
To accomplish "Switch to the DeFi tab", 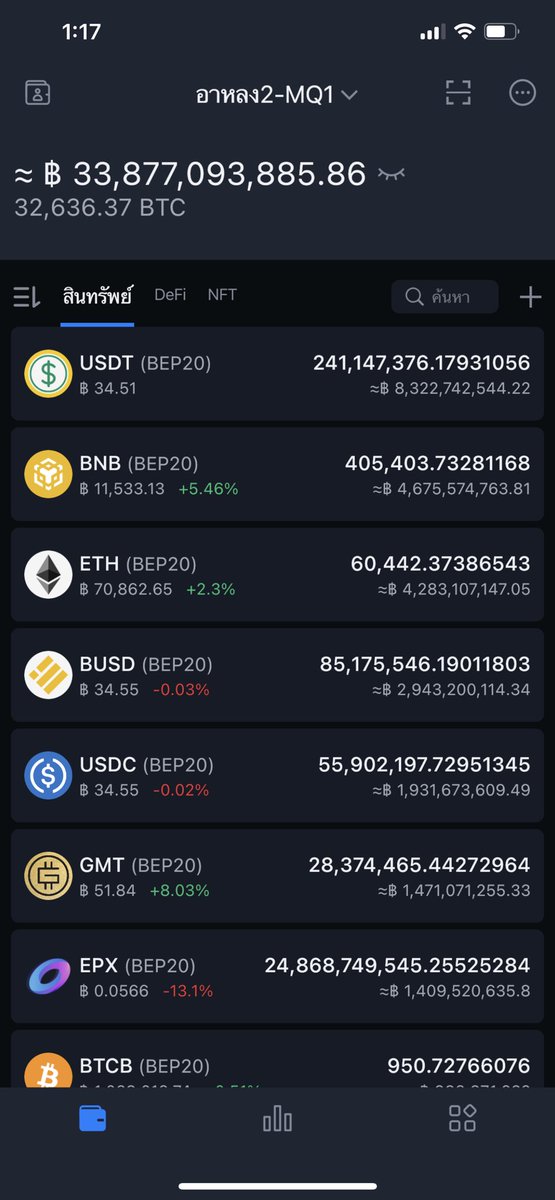I will [170, 295].
